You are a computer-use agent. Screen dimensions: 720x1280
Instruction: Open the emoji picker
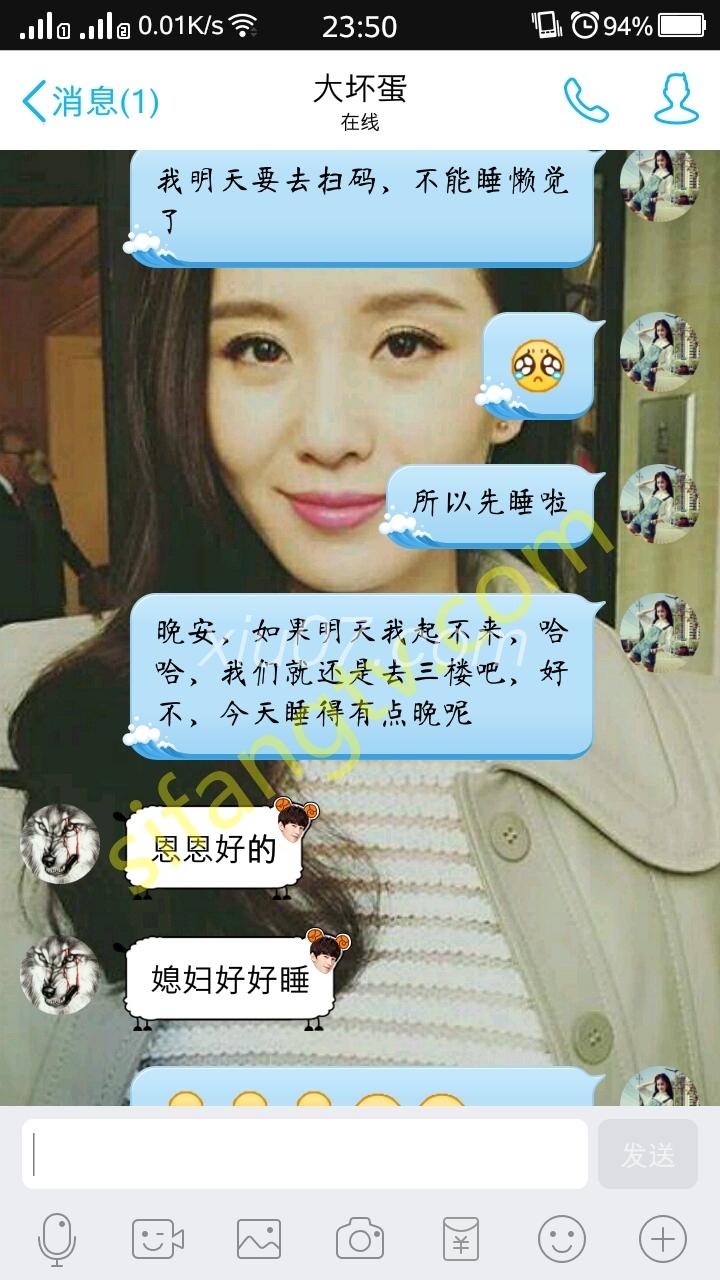click(562, 1240)
